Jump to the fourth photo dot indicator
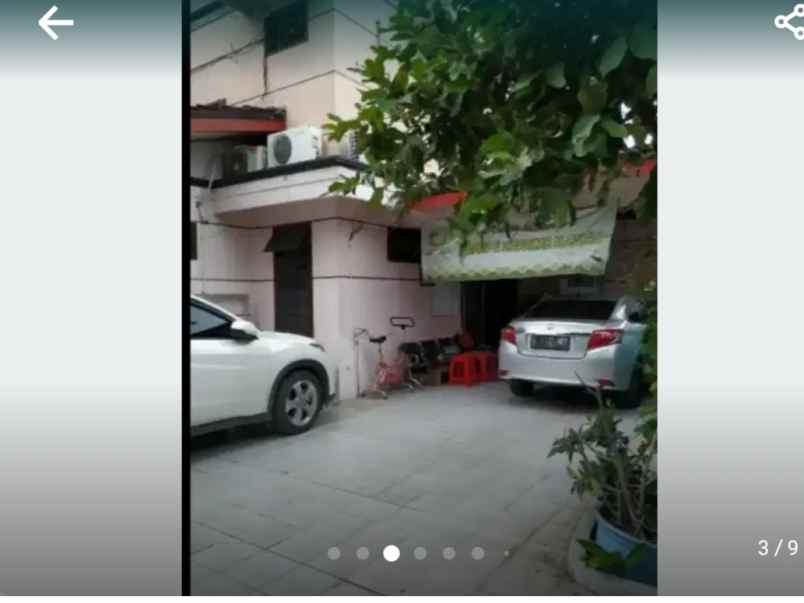The width and height of the screenshot is (804, 603). 420,553
